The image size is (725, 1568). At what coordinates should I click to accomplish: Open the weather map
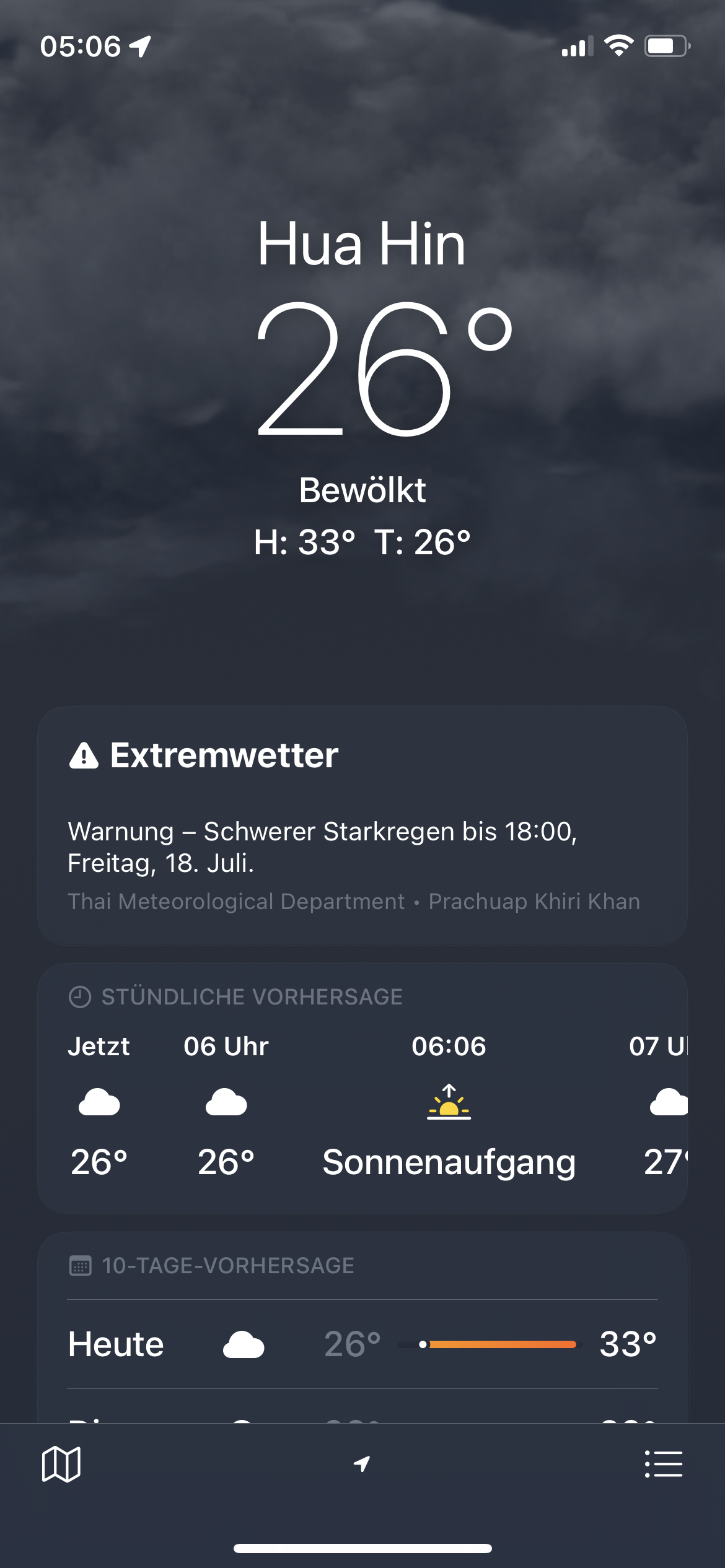pos(61,1465)
